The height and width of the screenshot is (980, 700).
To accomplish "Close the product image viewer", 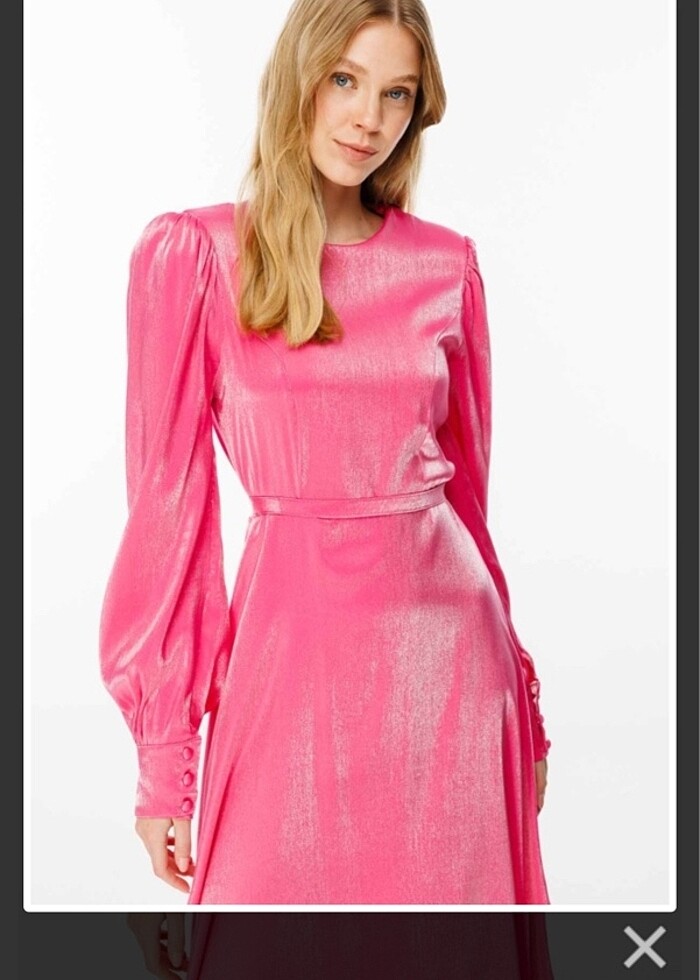I will click(644, 946).
